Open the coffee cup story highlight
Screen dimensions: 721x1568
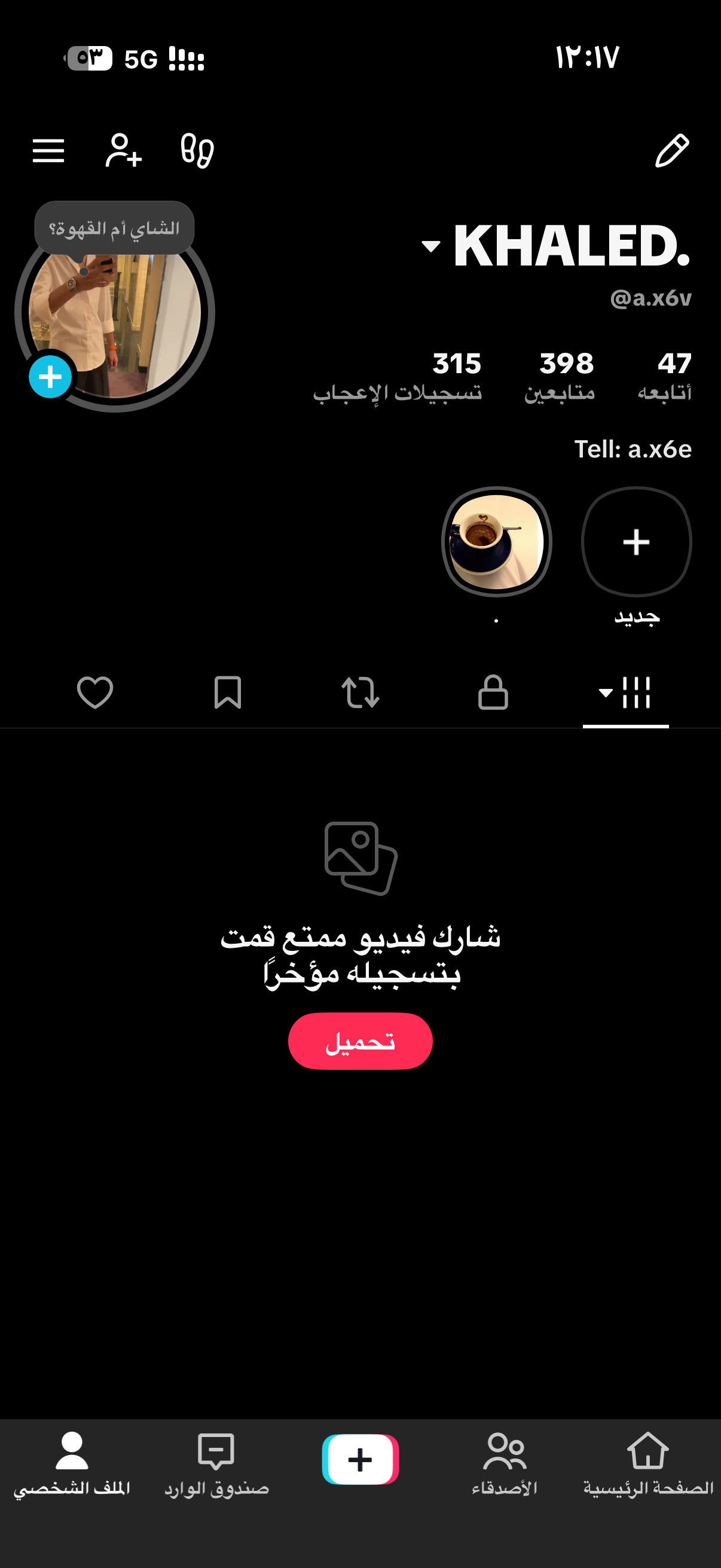(496, 542)
